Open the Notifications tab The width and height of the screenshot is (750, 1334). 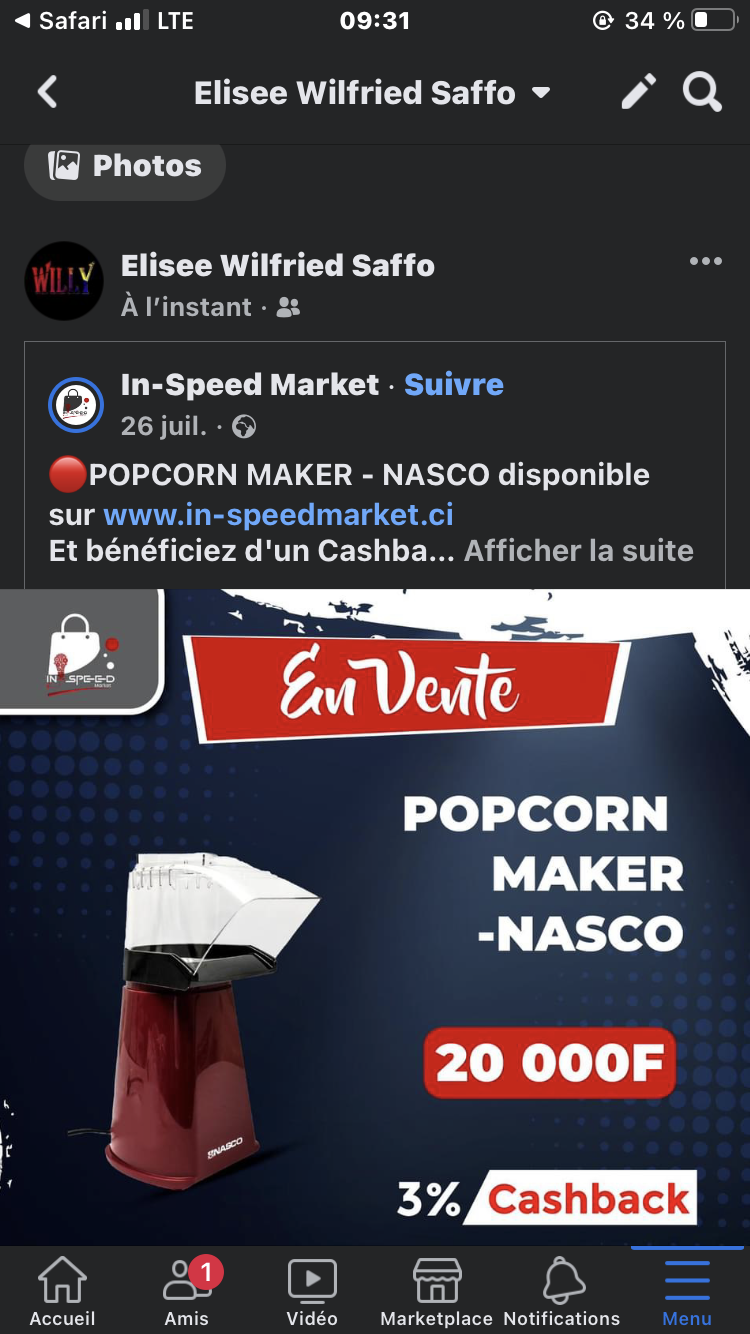click(562, 1290)
